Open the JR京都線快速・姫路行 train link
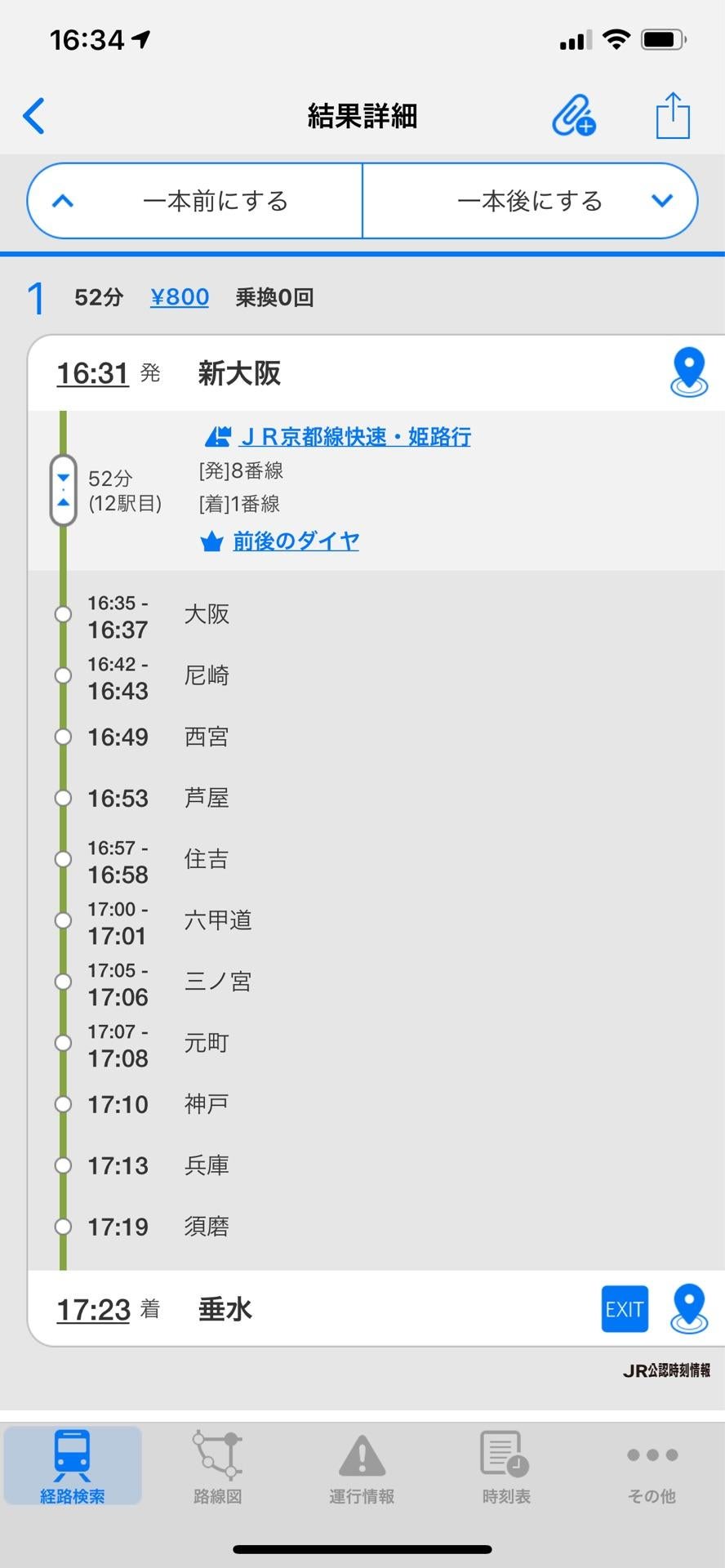Image resolution: width=725 pixels, height=1568 pixels. pos(355,436)
